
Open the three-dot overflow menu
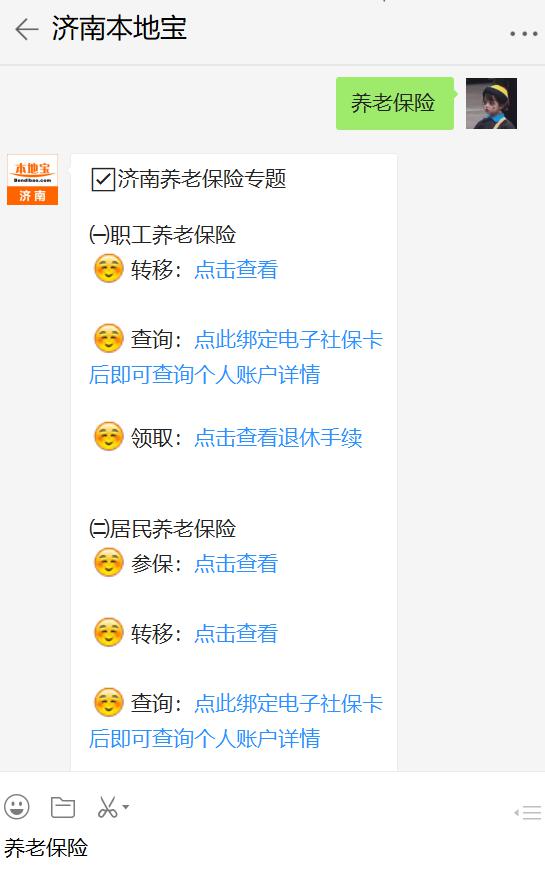[x=523, y=34]
